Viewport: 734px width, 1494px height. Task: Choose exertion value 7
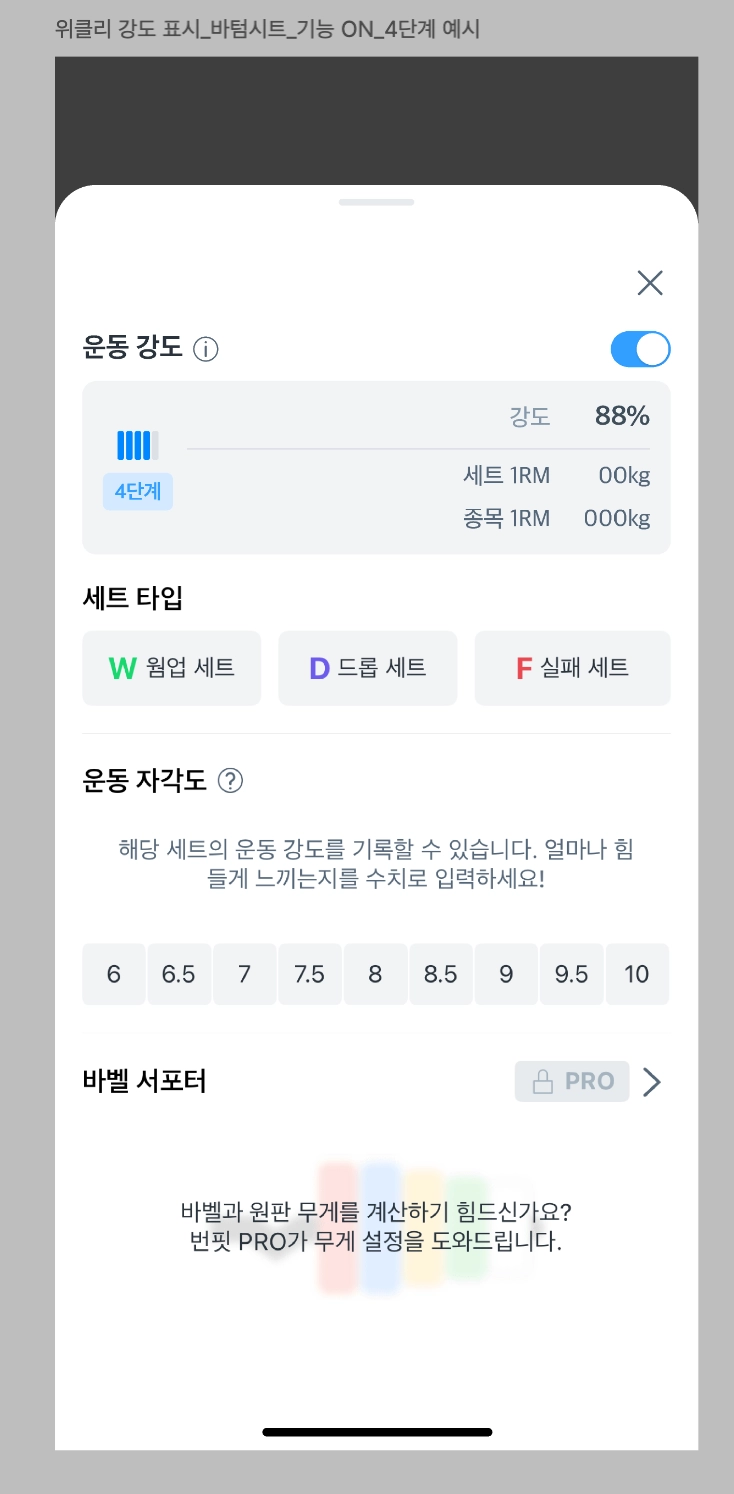244,974
